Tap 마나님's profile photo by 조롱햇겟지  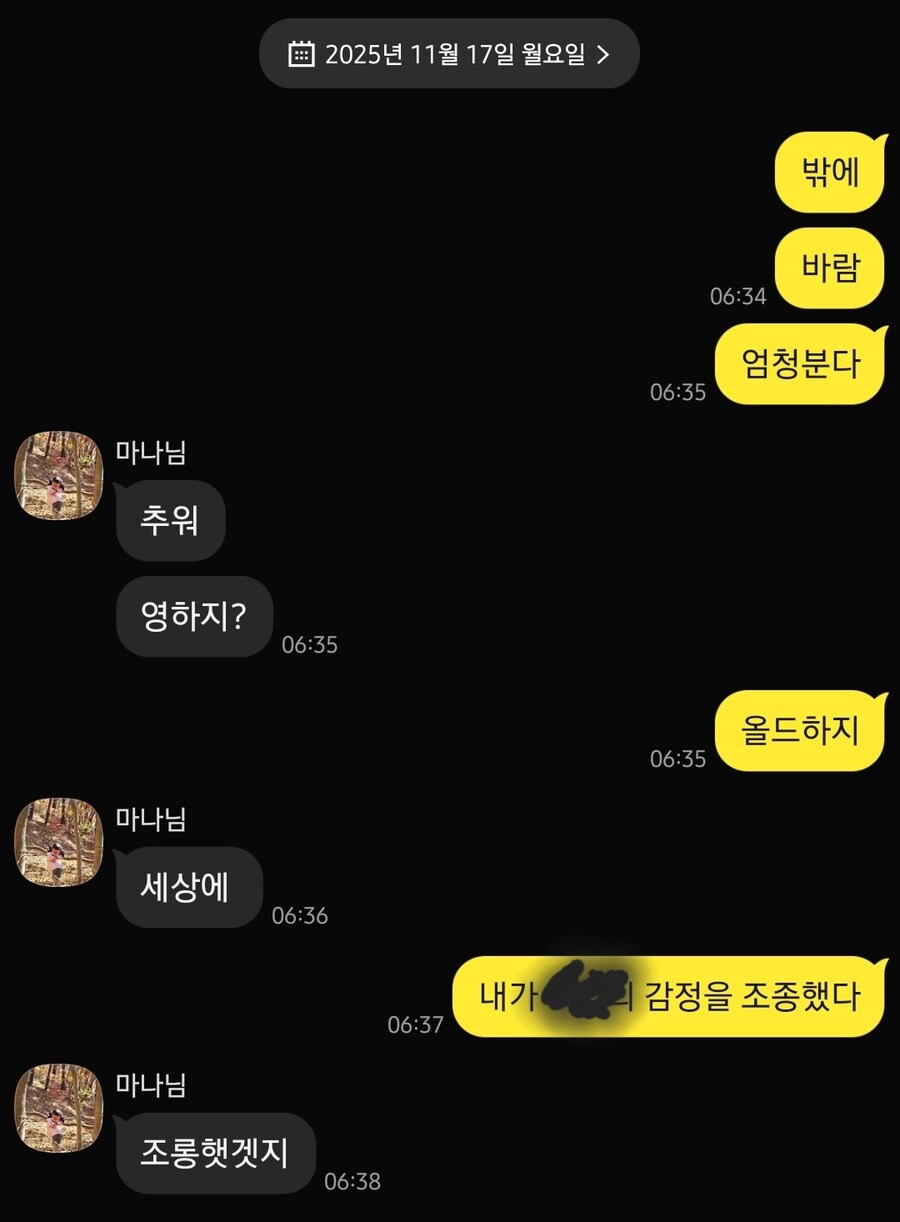(x=59, y=1108)
